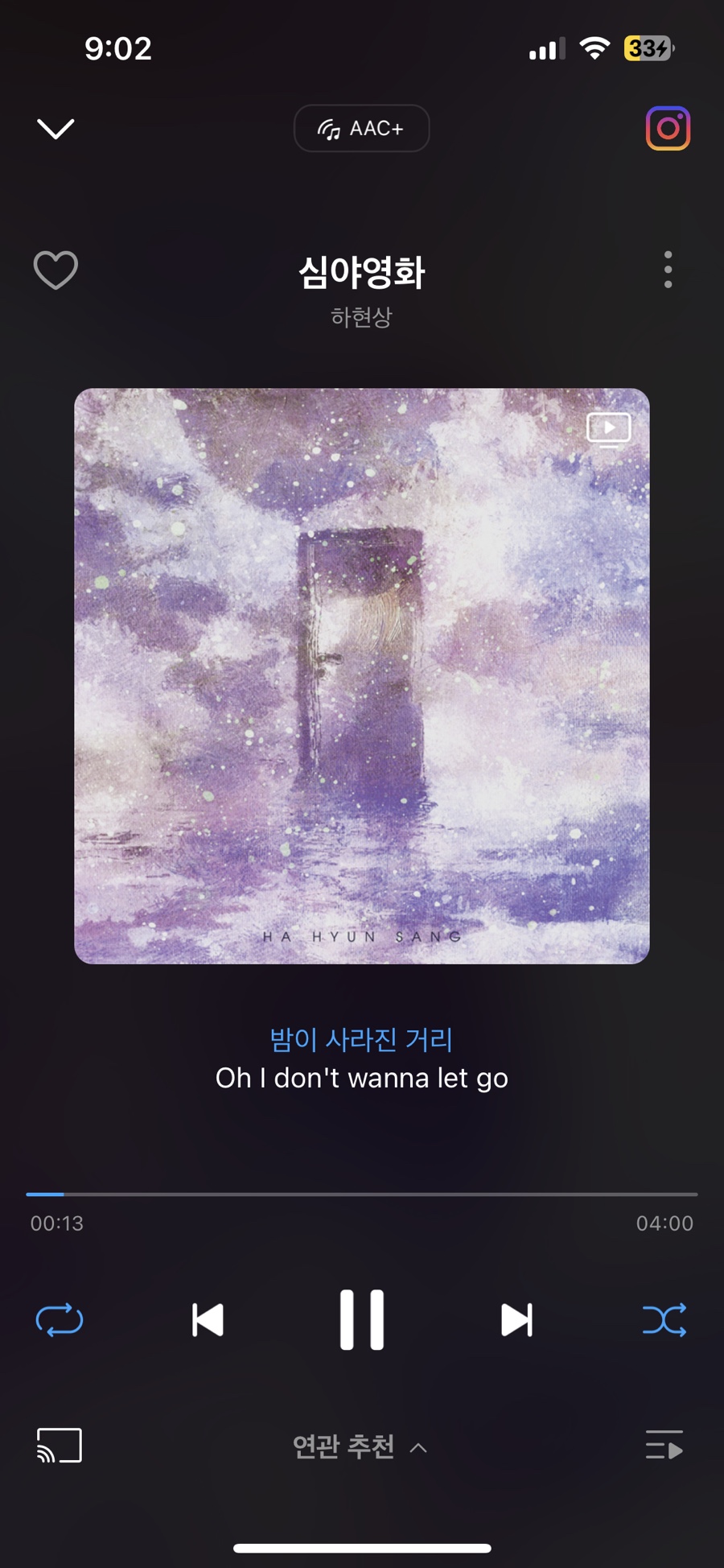Open the AAC+ audio quality setting
724x1568 pixels.
click(361, 129)
